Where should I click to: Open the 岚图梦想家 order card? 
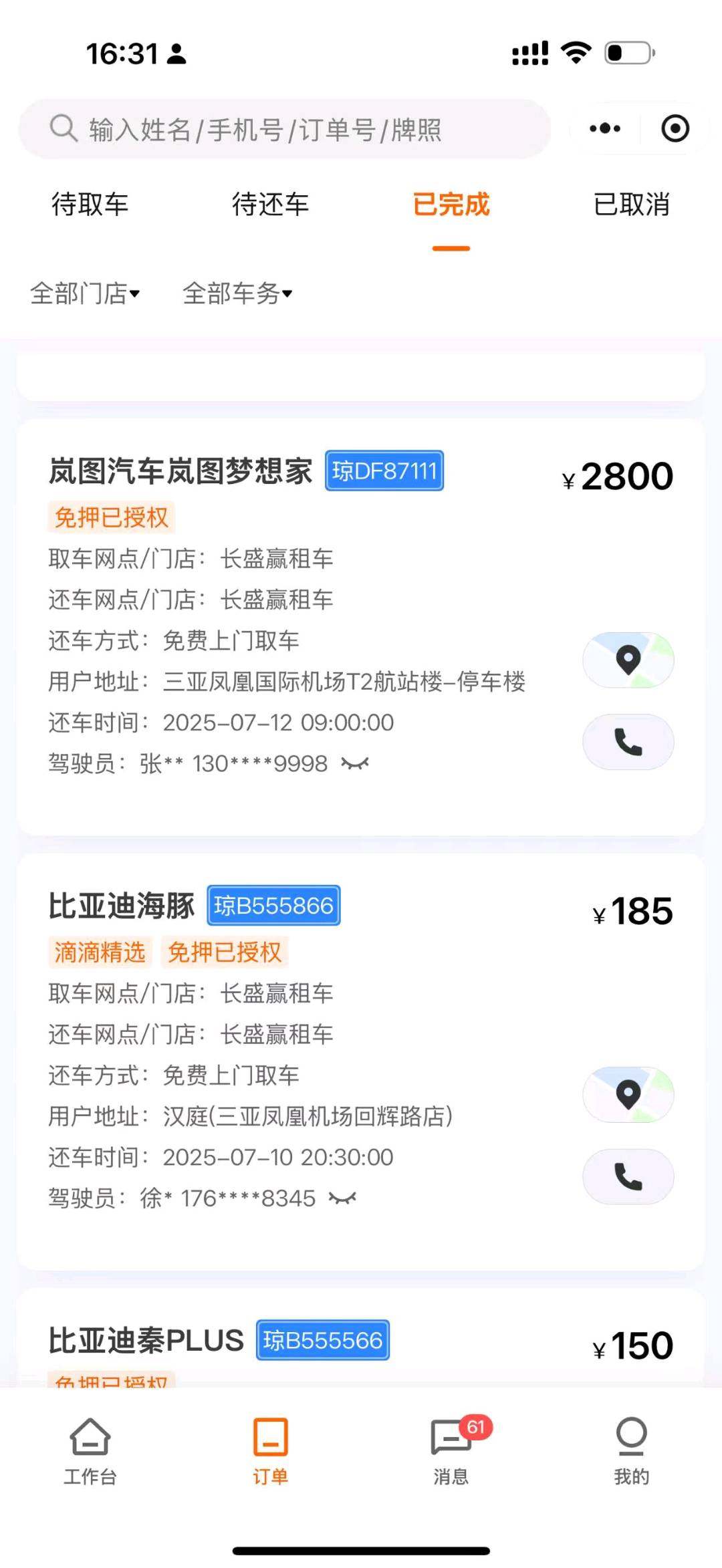pyautogui.click(x=361, y=627)
